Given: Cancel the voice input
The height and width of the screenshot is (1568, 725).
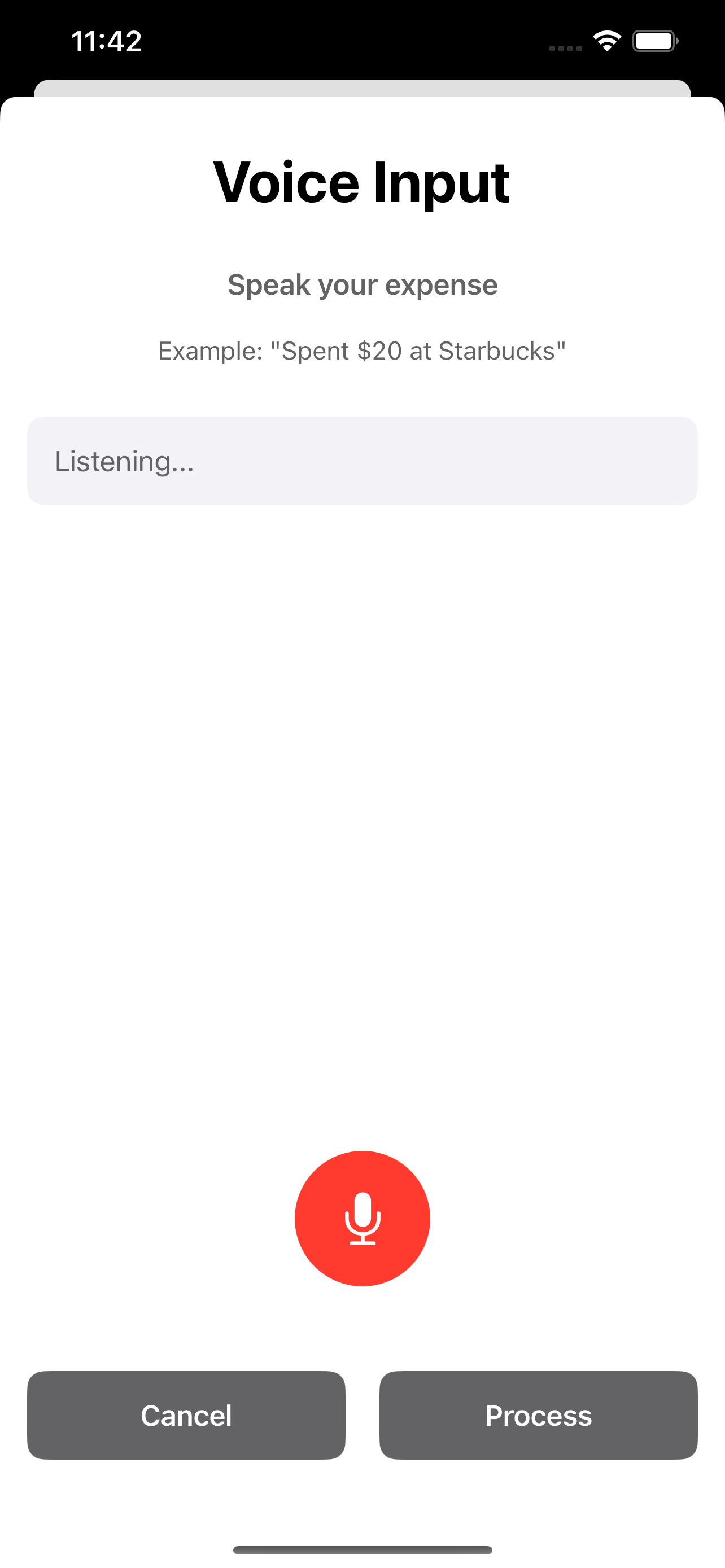Looking at the screenshot, I should tap(186, 1415).
